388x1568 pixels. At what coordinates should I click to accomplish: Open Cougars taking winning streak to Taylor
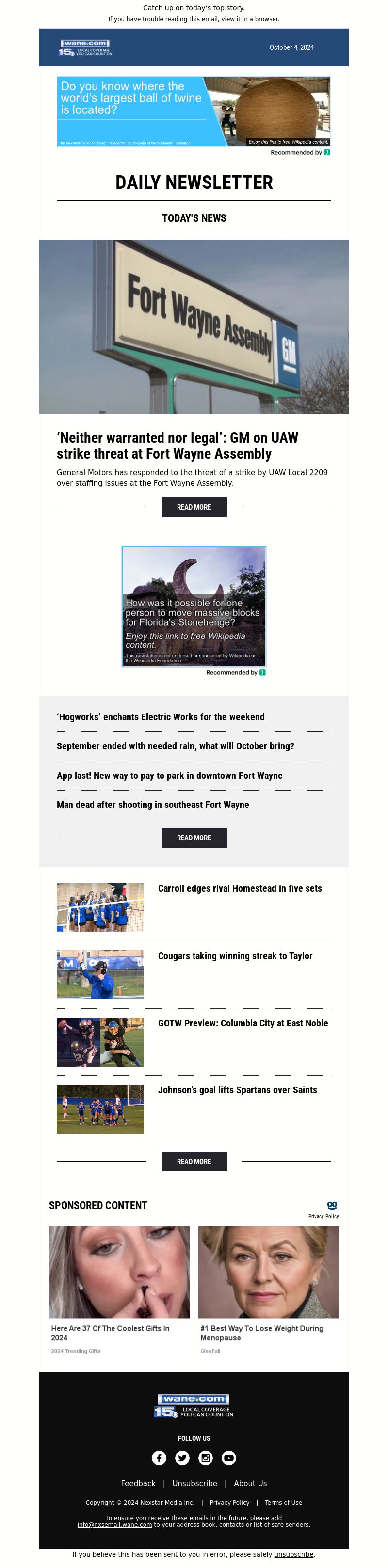tap(235, 956)
